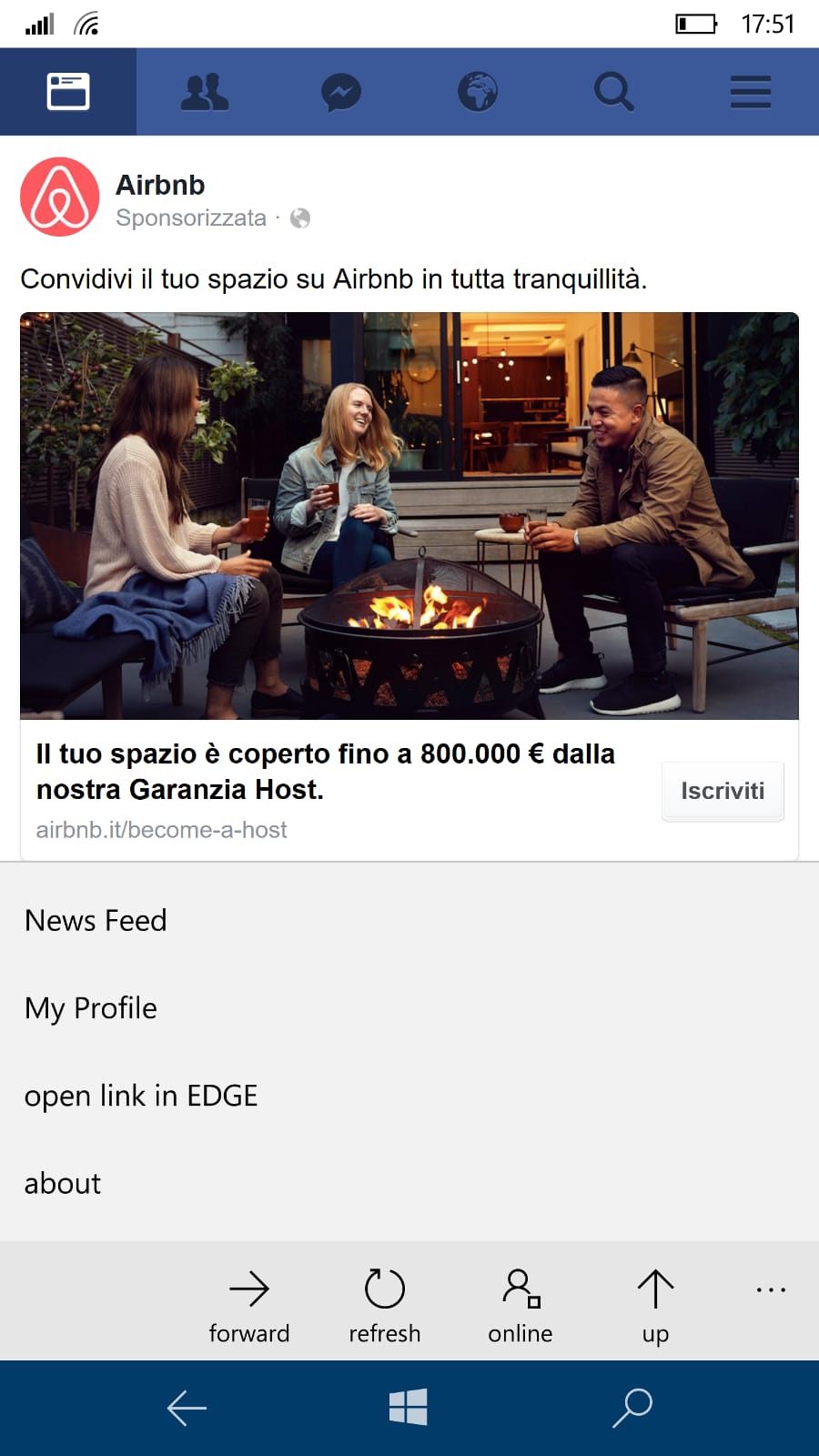Open the friends requests tab
The width and height of the screenshot is (819, 1456).
click(x=205, y=92)
